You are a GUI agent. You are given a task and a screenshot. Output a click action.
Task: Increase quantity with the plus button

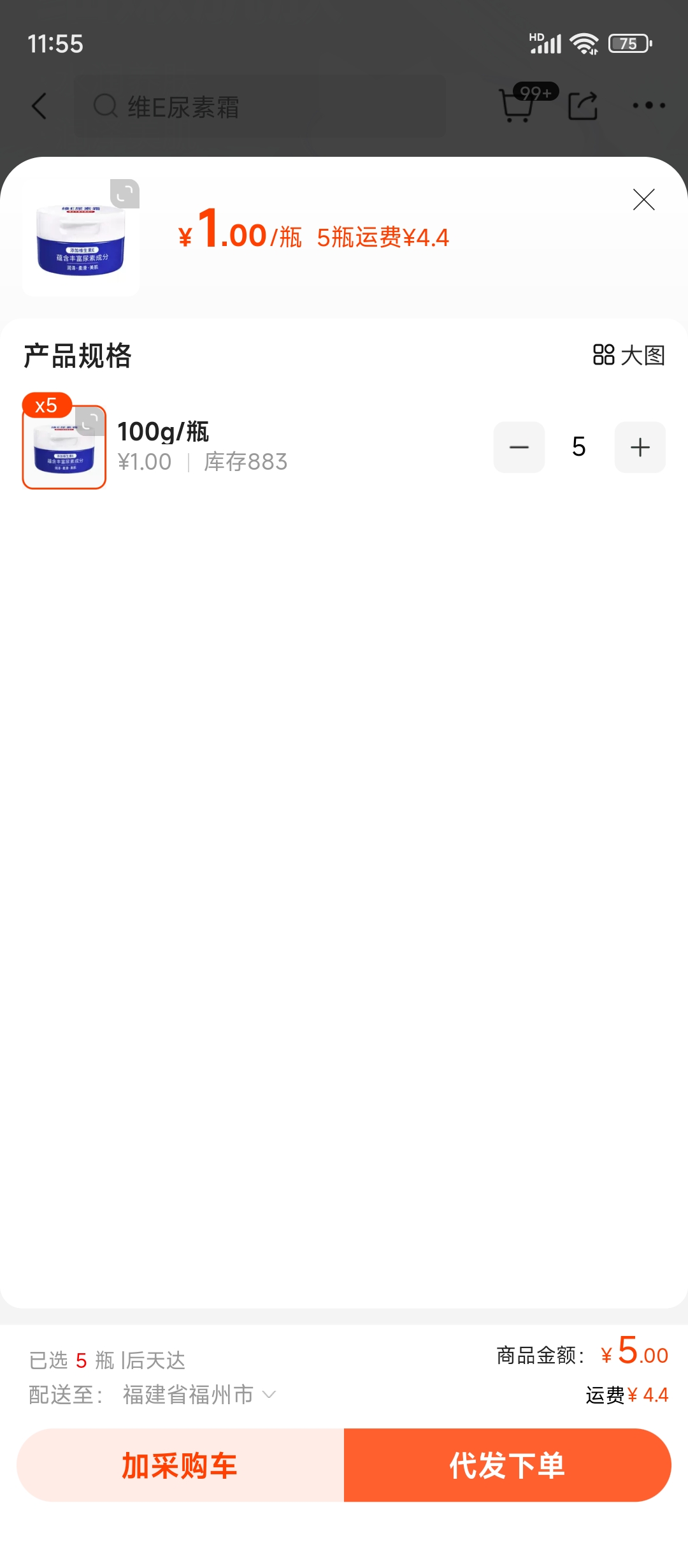point(640,447)
